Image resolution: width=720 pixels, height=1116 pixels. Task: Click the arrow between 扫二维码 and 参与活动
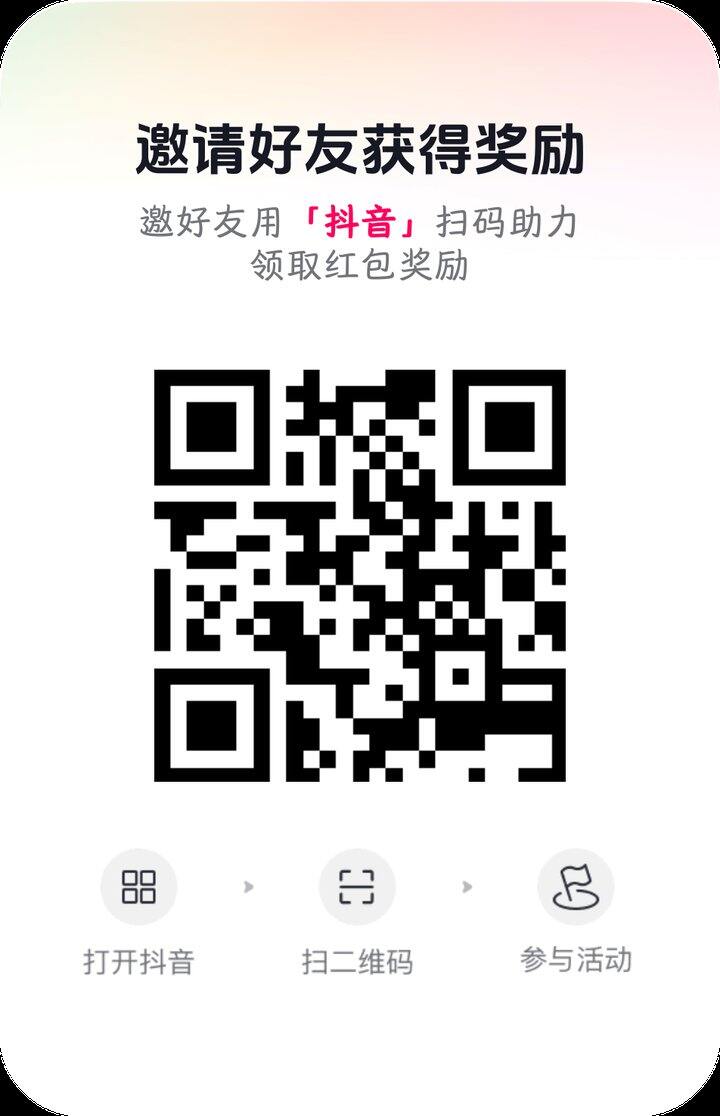click(x=465, y=886)
